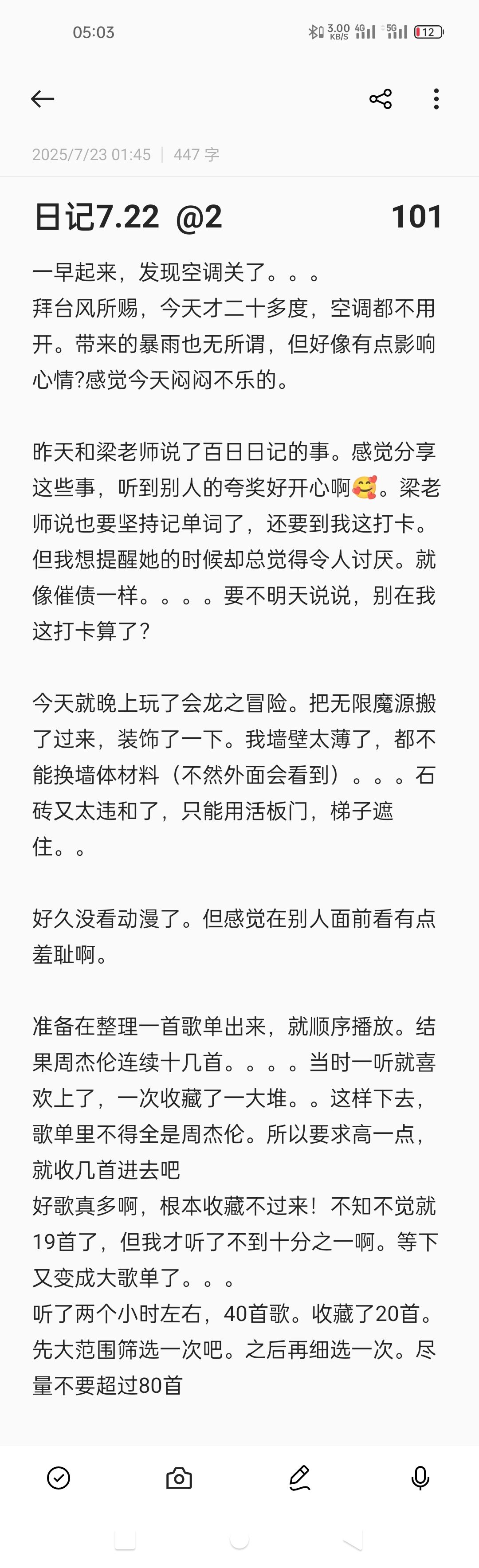Insert a photo with the camera icon
The width and height of the screenshot is (479, 1568).
tap(179, 1477)
